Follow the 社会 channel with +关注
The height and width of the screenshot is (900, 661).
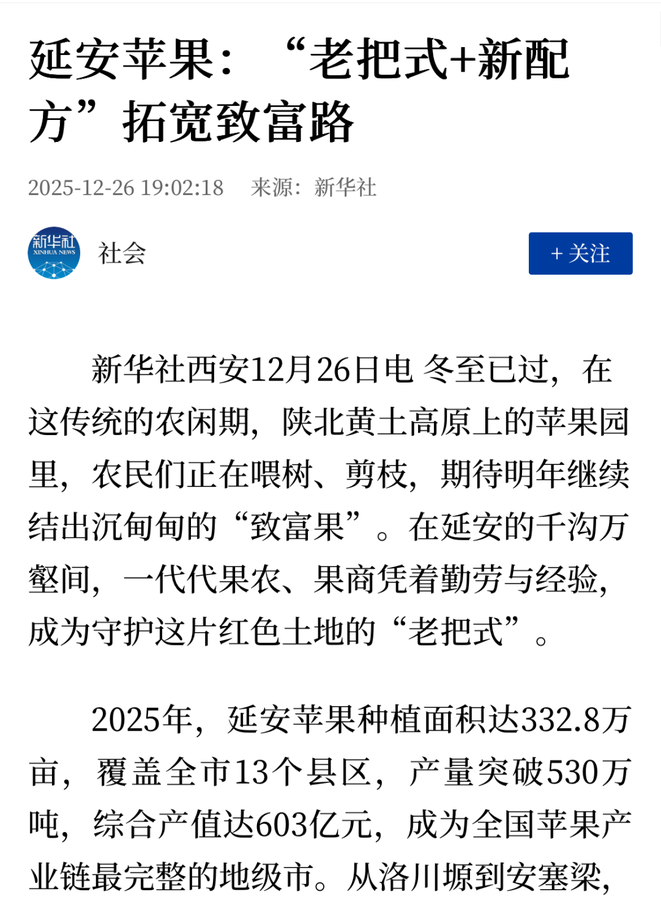[580, 253]
